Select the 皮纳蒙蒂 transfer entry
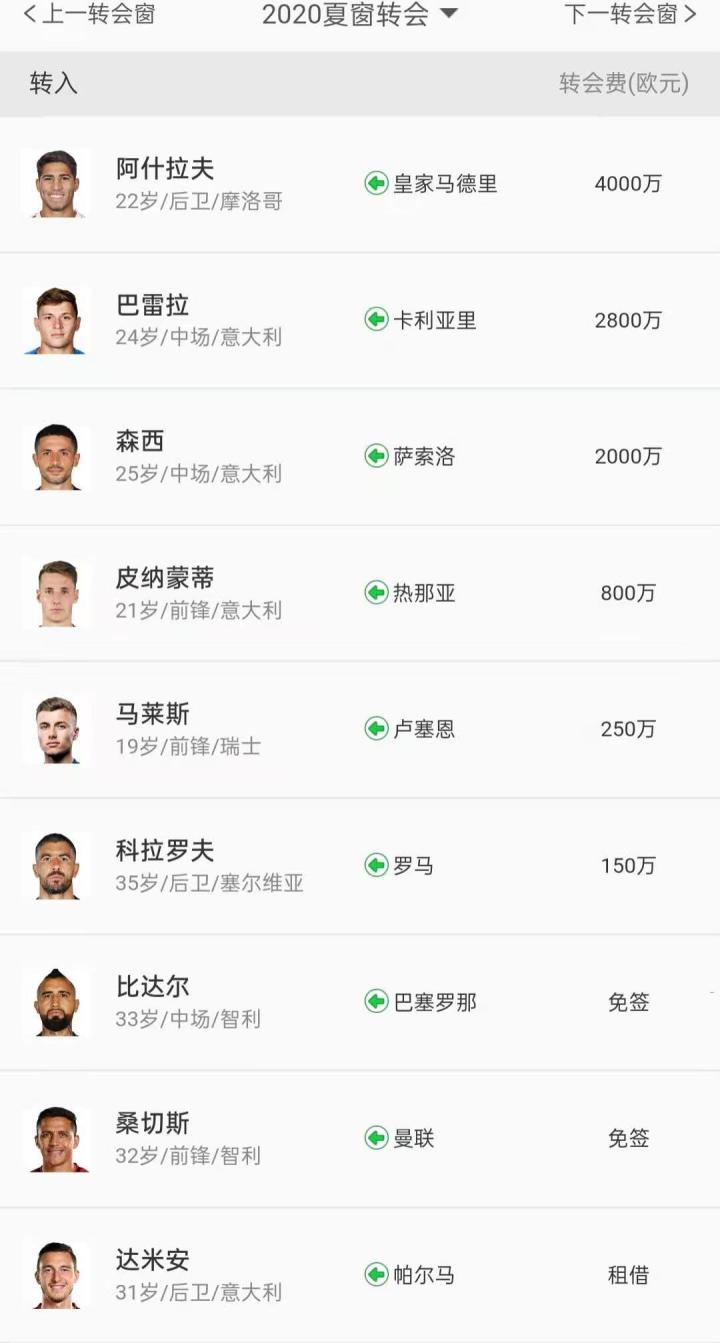Image resolution: width=720 pixels, height=1343 pixels. (360, 593)
